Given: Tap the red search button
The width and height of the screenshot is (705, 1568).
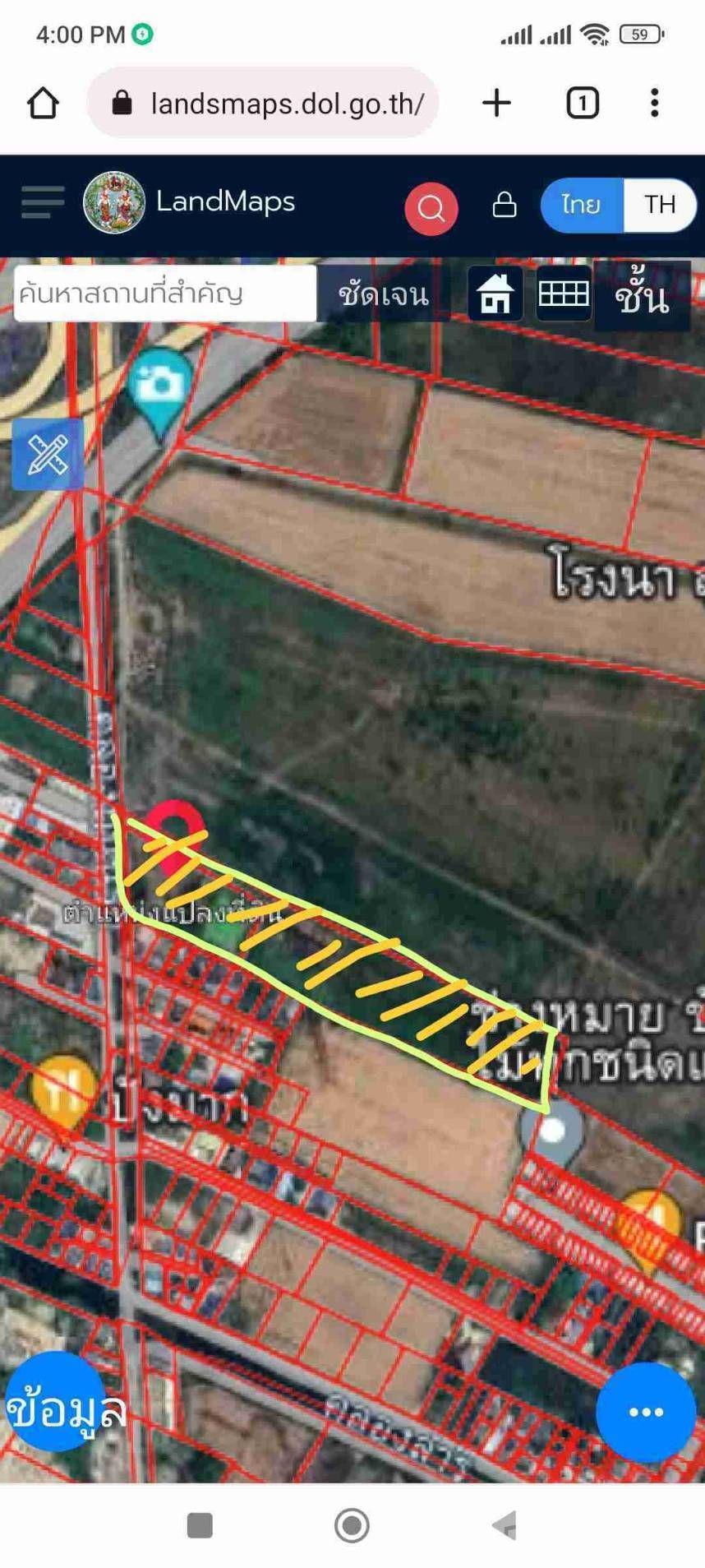Looking at the screenshot, I should tap(431, 208).
